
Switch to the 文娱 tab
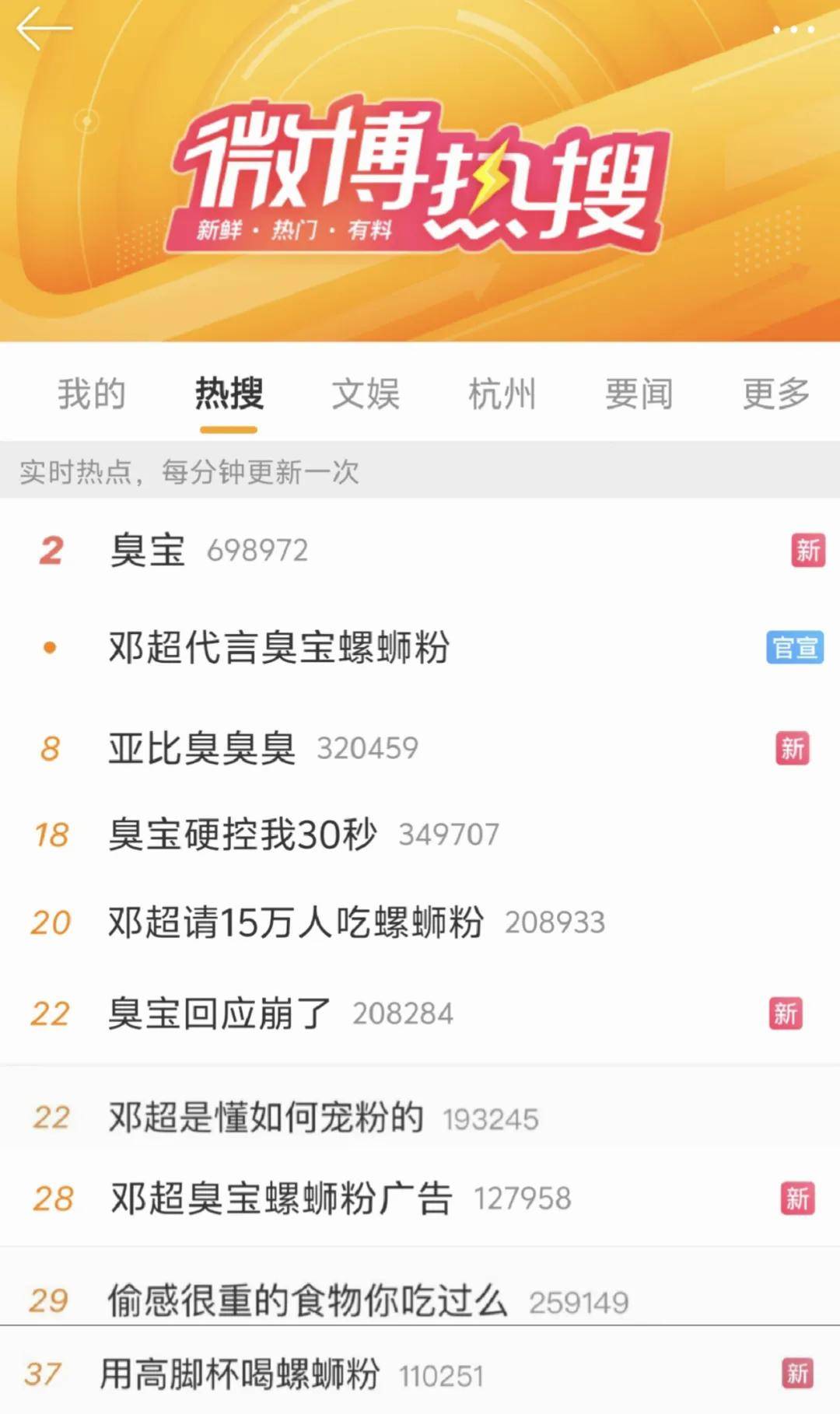(366, 394)
